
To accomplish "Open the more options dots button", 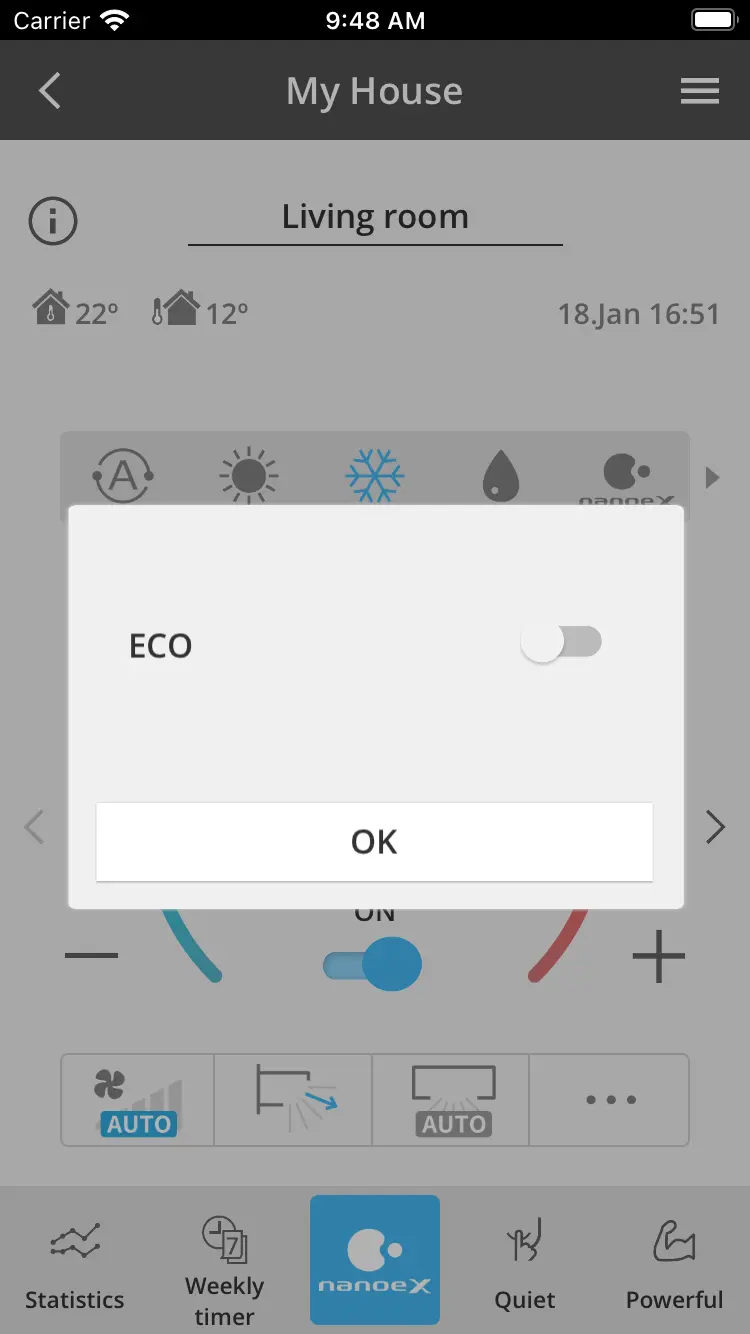I will [610, 1100].
